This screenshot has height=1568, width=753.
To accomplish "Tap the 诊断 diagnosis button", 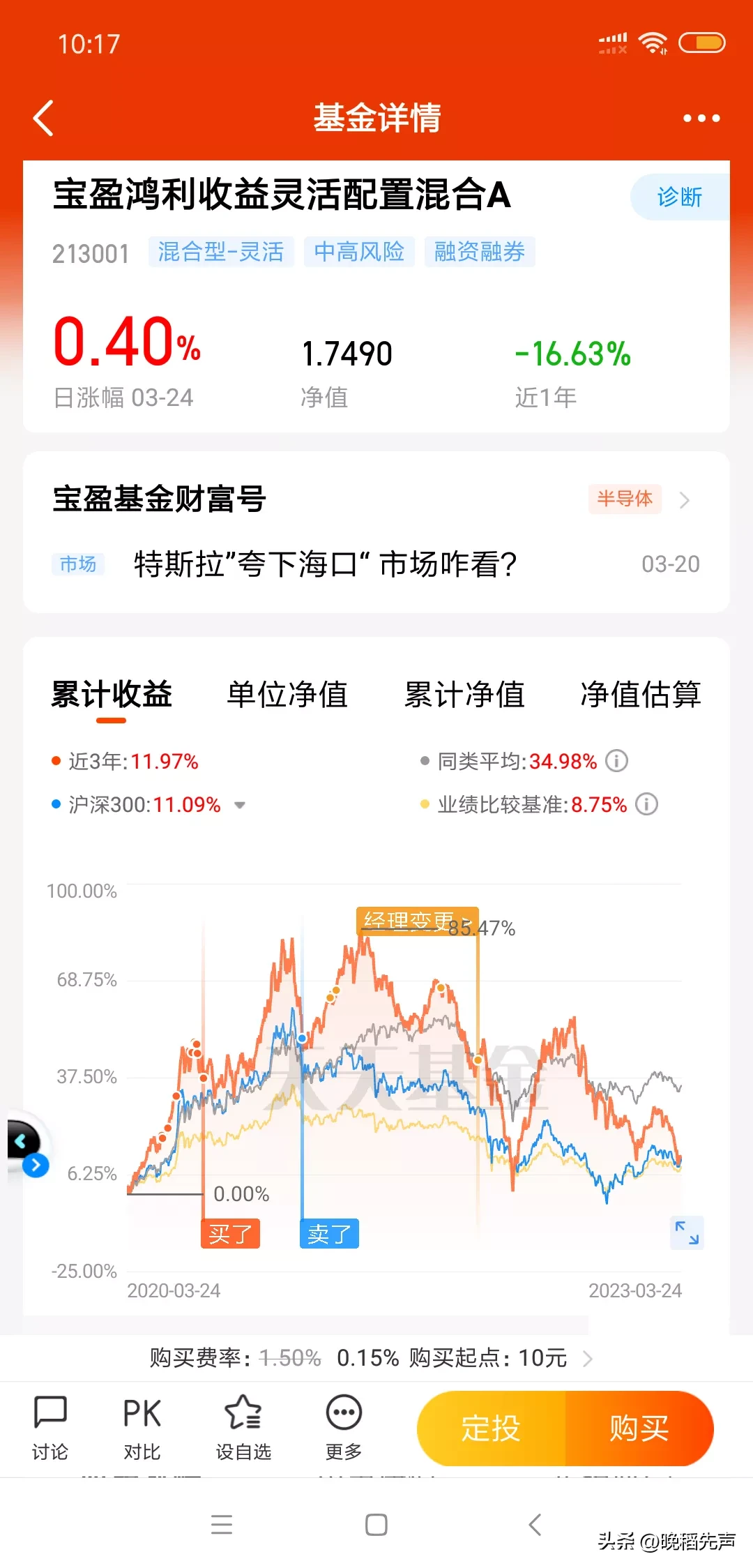I will tap(679, 197).
